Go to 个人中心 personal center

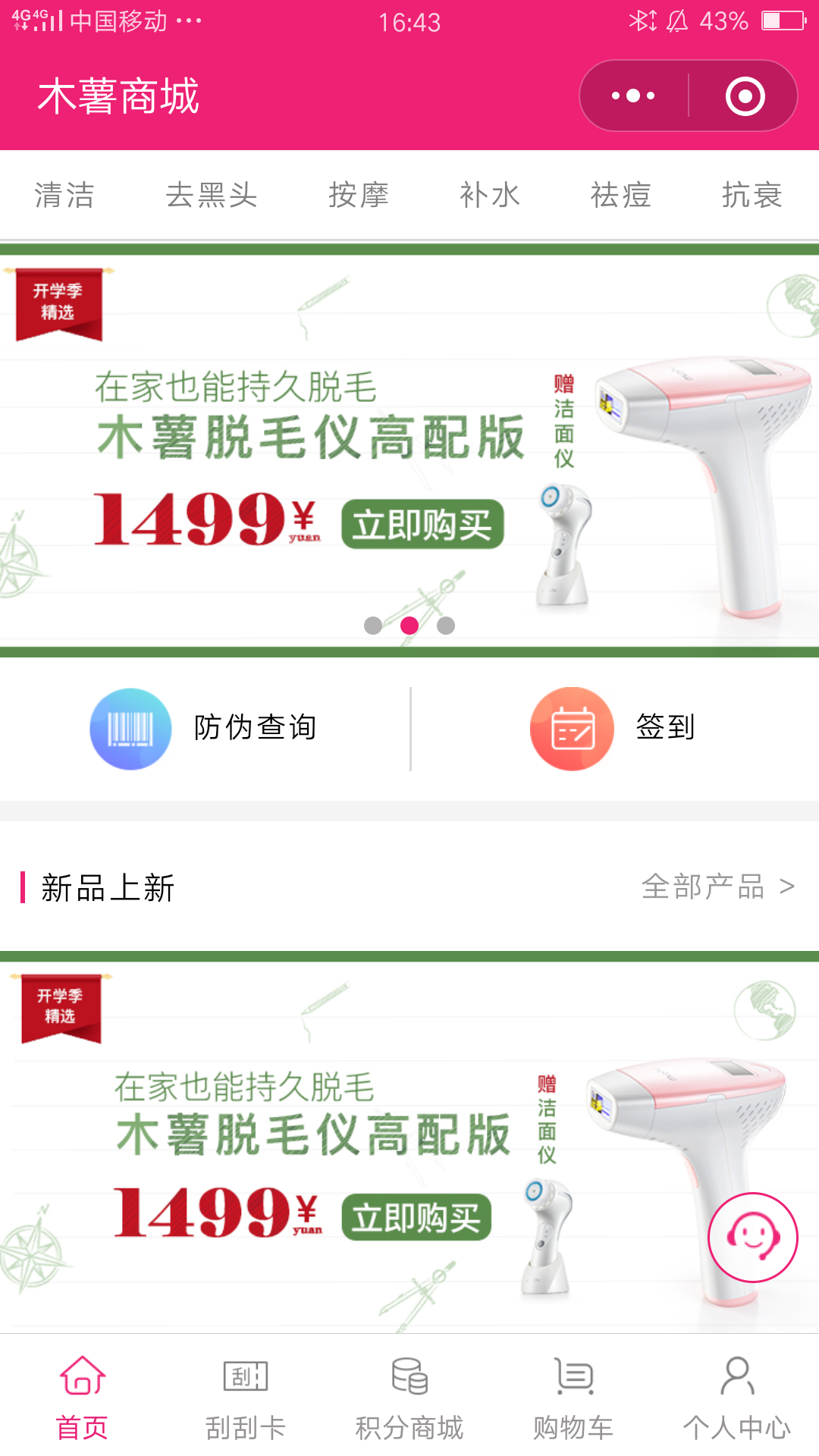737,1397
